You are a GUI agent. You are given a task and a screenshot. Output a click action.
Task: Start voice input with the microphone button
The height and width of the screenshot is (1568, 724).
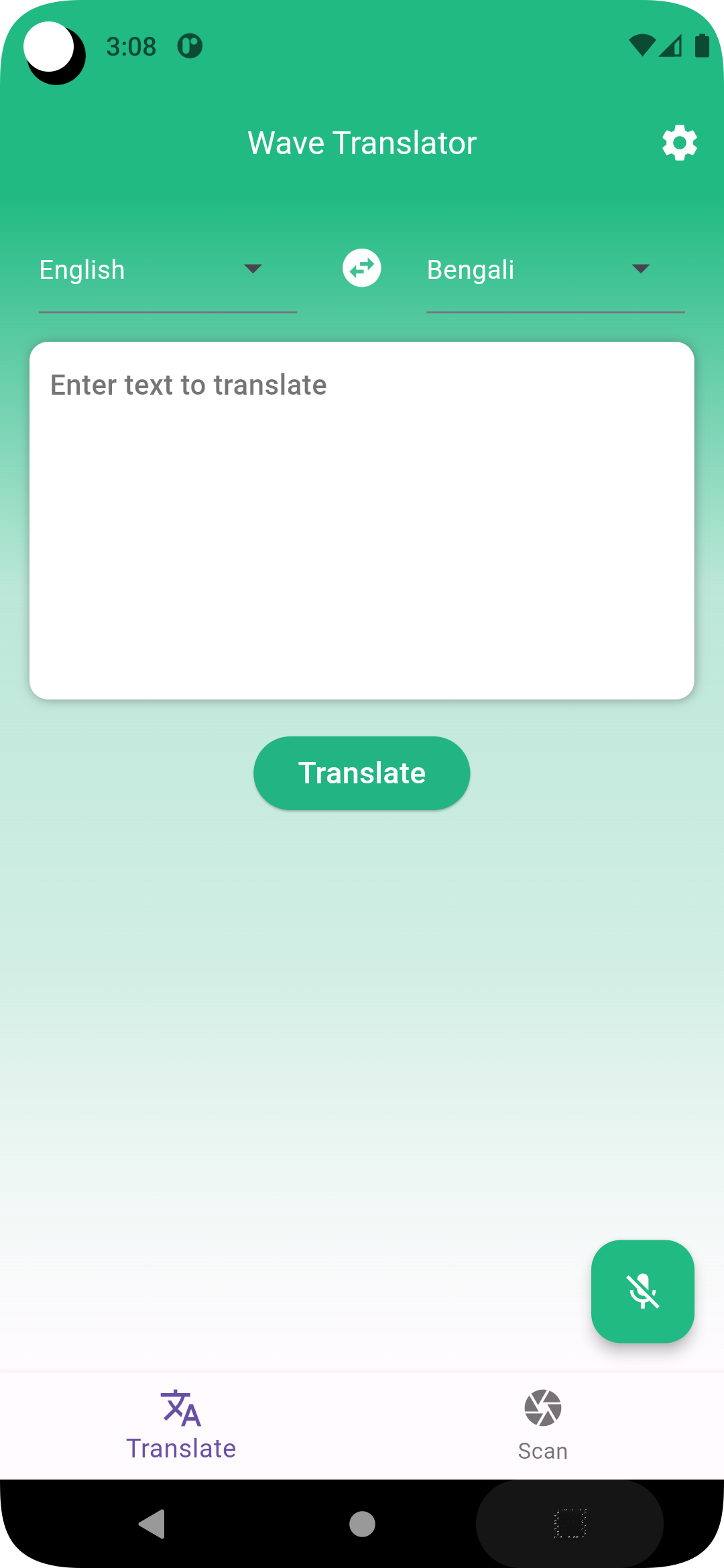point(642,1291)
